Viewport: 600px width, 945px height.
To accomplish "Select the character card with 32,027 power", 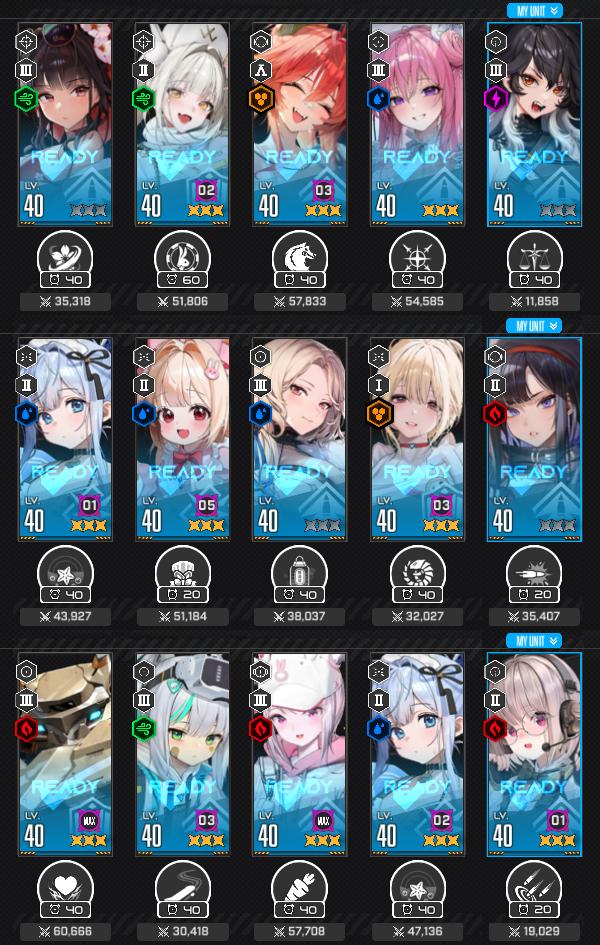I will coord(417,439).
